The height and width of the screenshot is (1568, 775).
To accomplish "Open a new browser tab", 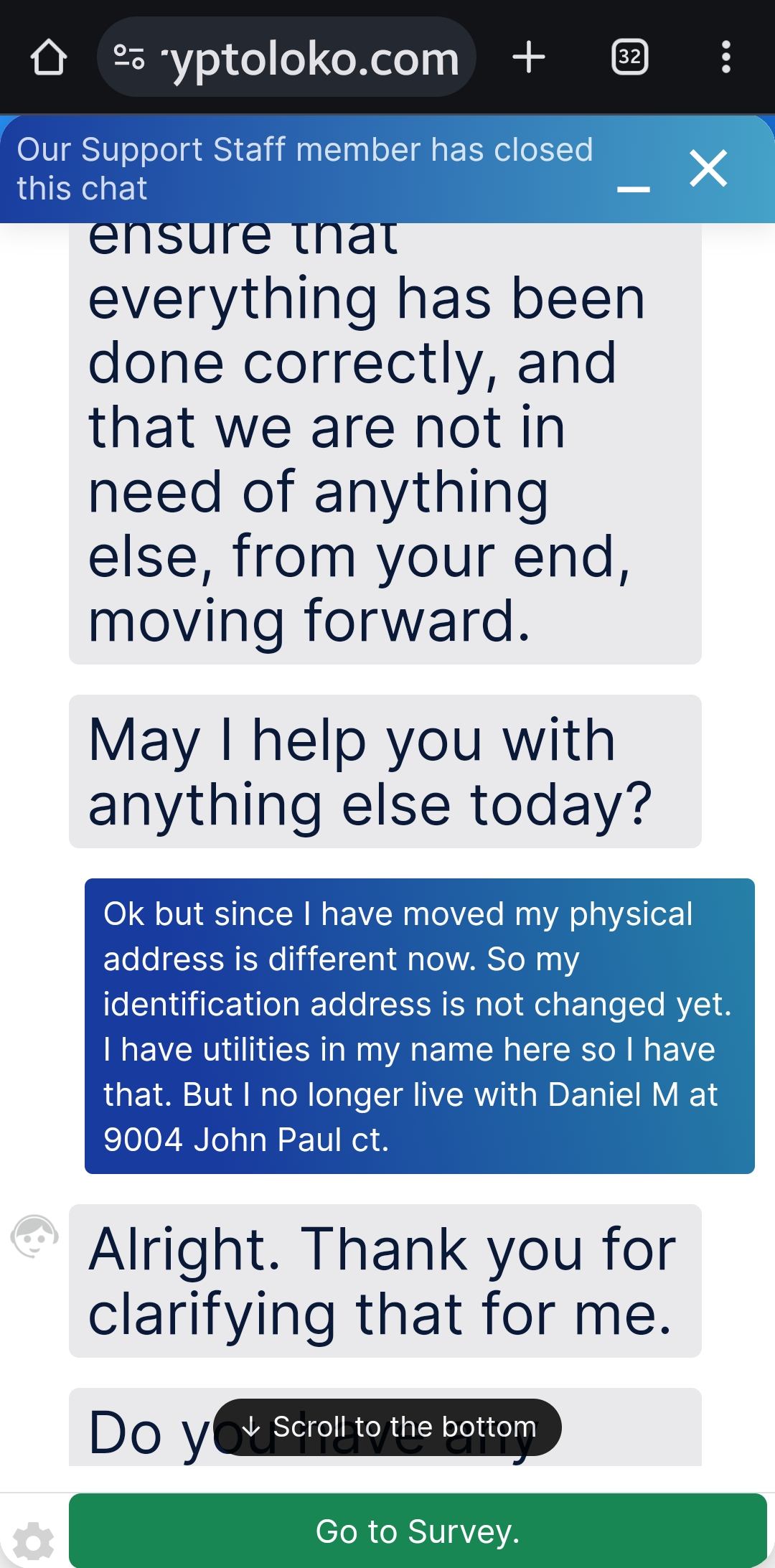I will 529,57.
